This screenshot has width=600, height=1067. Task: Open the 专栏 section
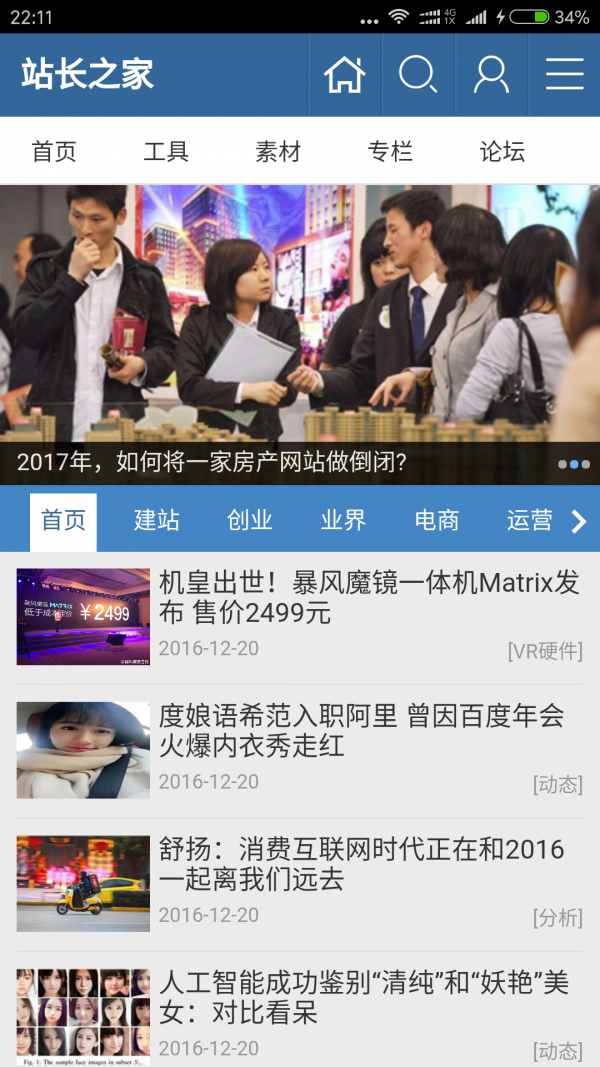point(390,152)
